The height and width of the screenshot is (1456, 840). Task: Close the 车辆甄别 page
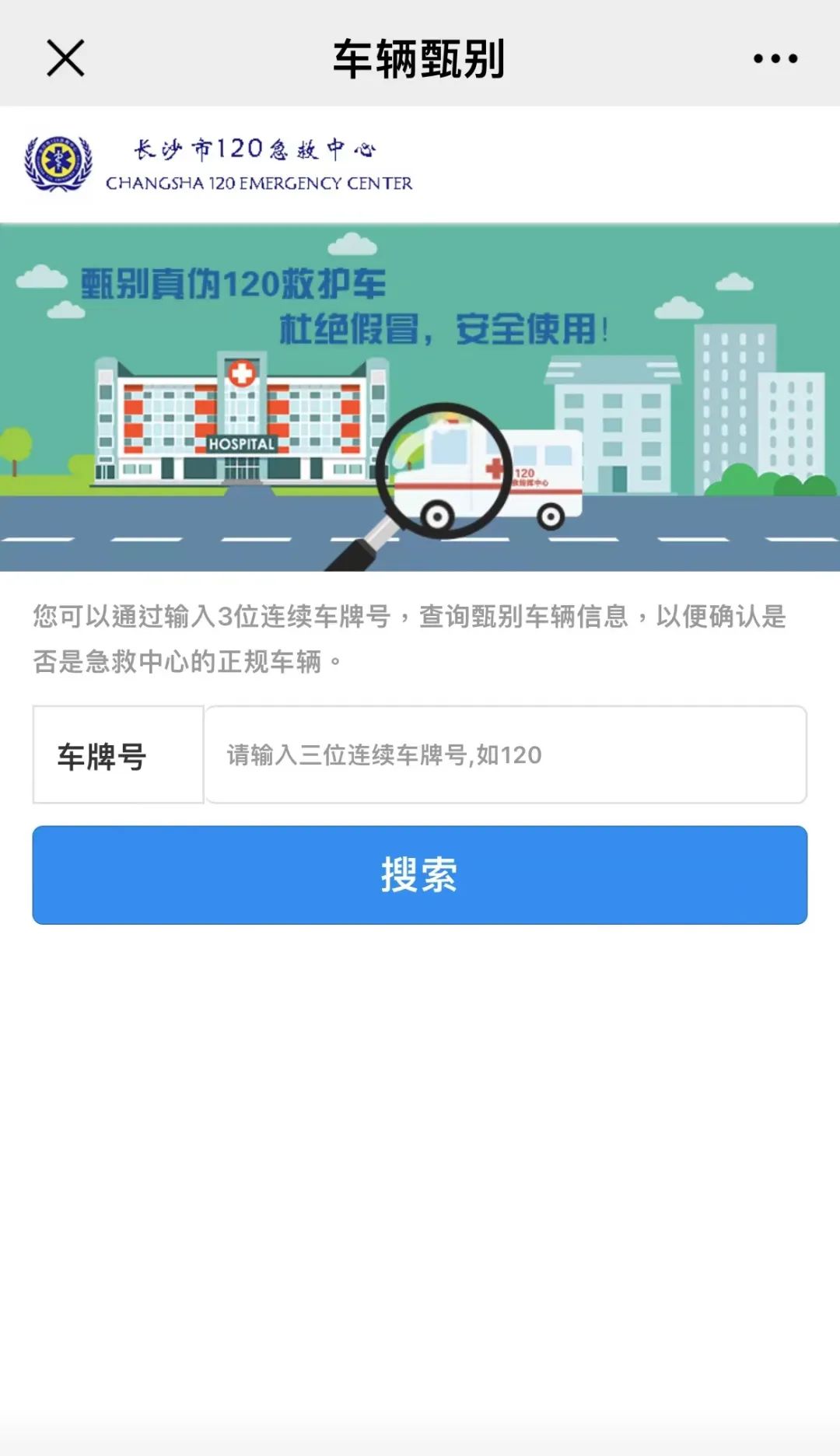(x=65, y=58)
